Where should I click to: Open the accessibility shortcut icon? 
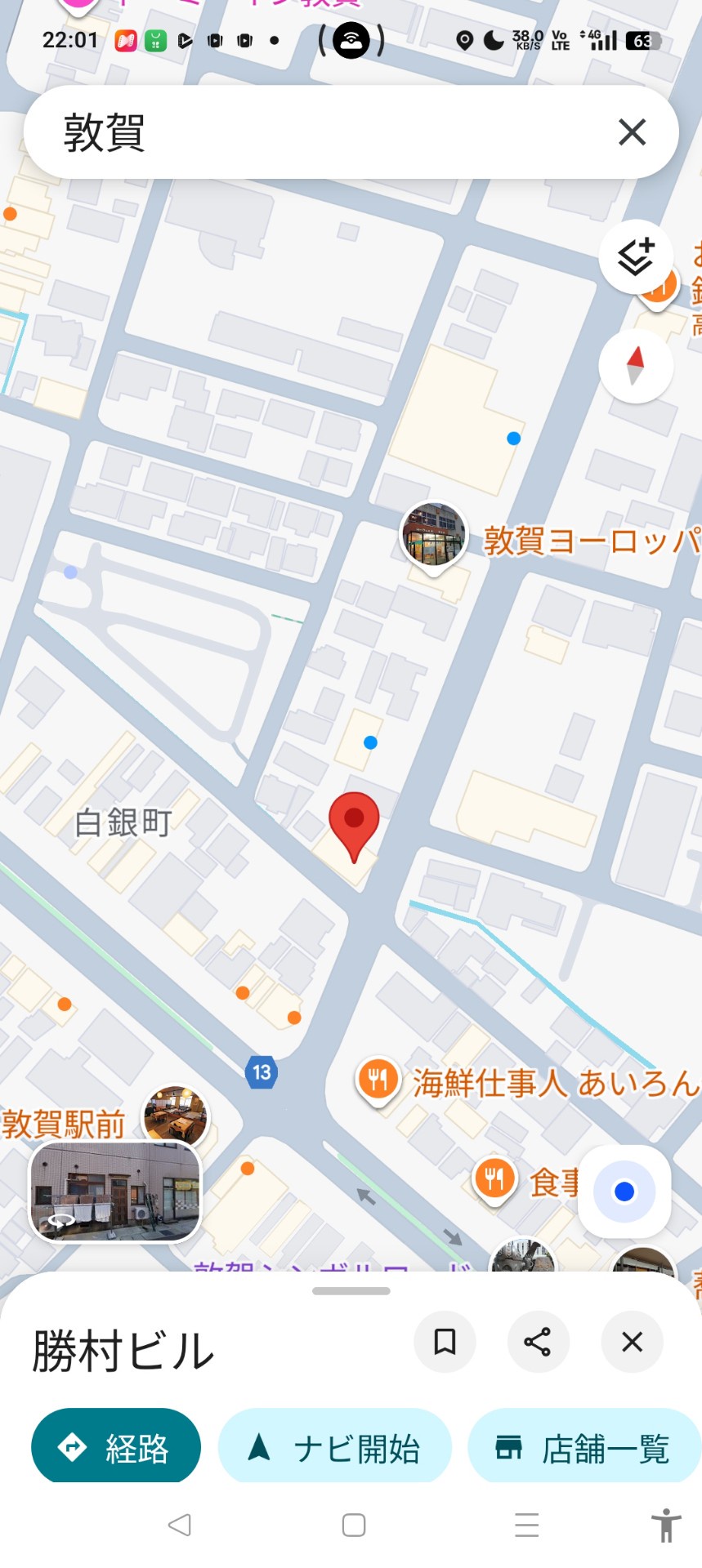click(666, 1524)
